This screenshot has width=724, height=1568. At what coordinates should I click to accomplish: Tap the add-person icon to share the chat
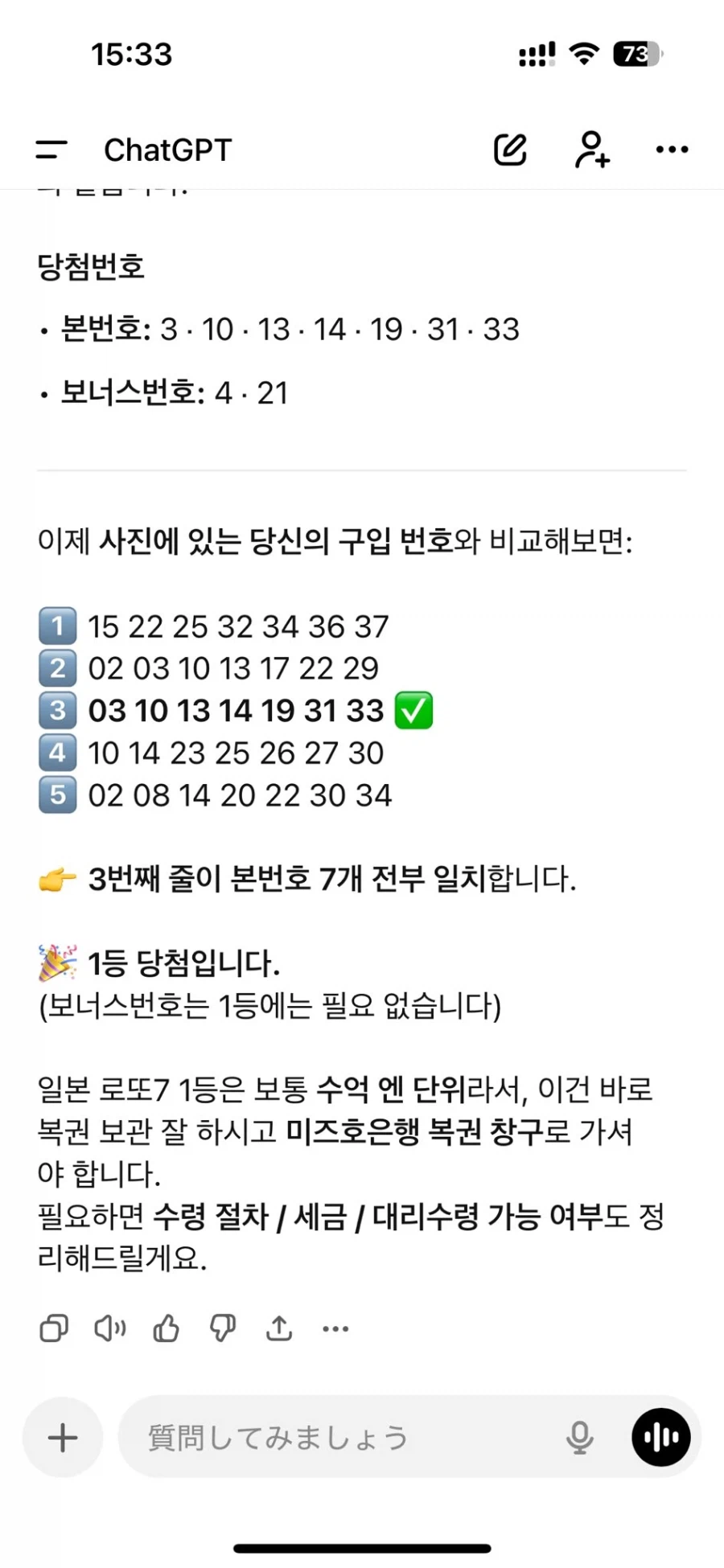[x=592, y=150]
